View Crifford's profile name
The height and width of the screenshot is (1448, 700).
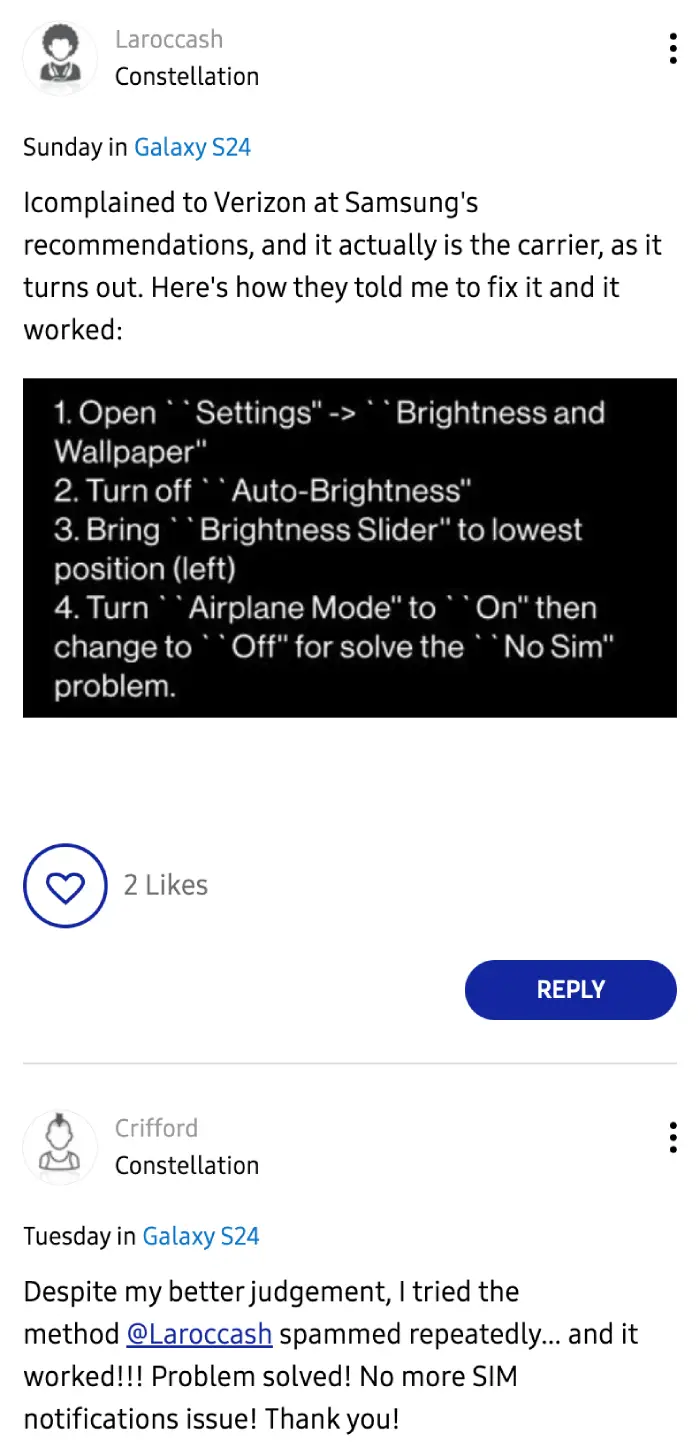pos(156,1128)
